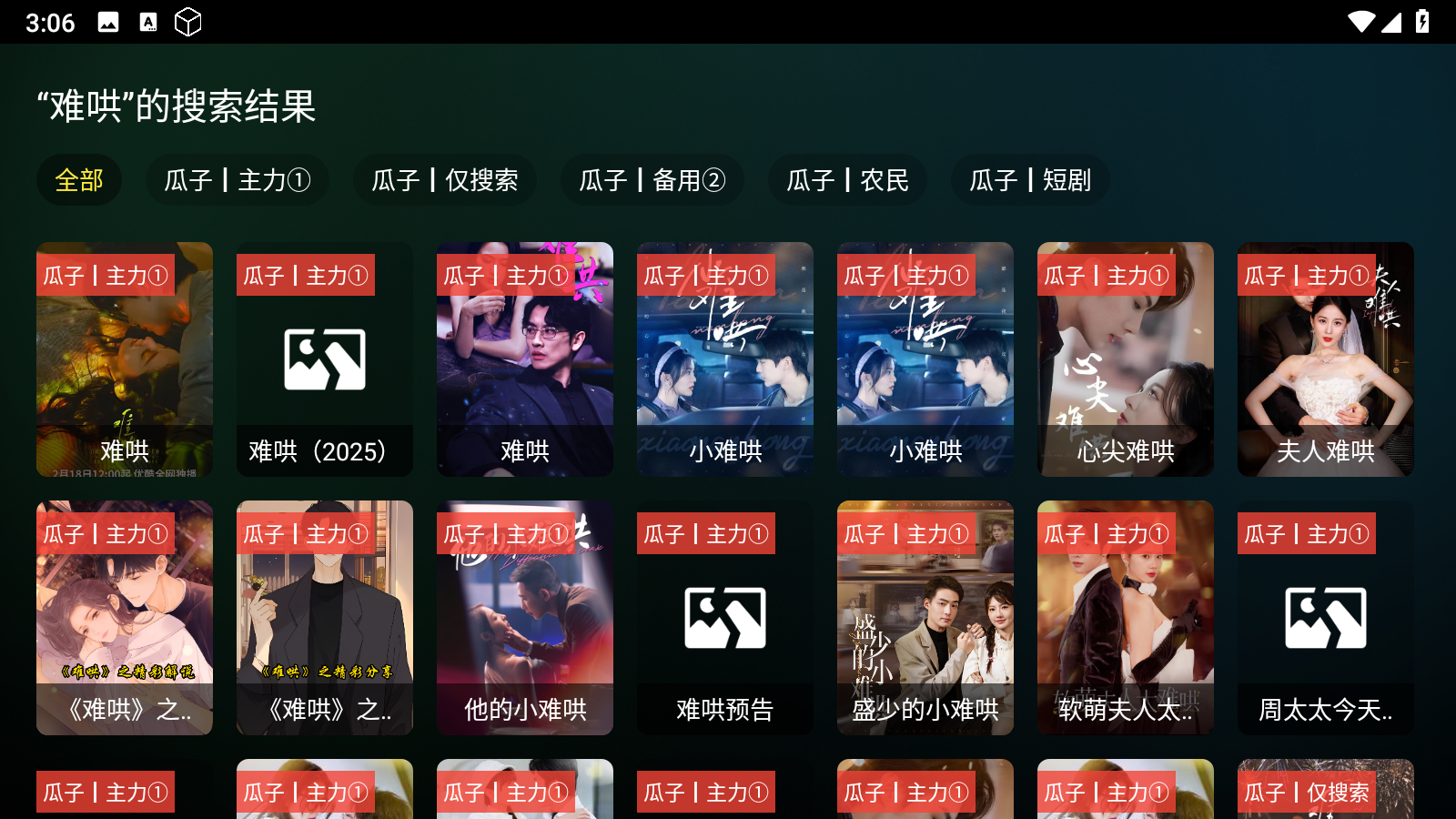Image resolution: width=1456 pixels, height=819 pixels.
Task: Open 软萌夫人太.. result card
Action: tap(1126, 618)
